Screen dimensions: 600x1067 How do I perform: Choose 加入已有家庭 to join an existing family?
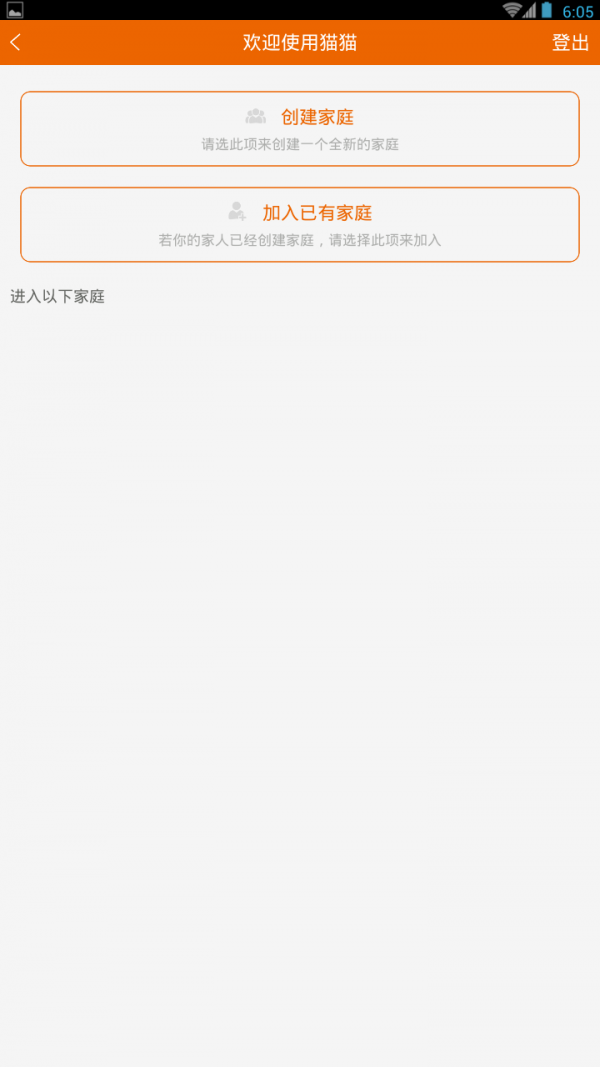click(x=300, y=225)
